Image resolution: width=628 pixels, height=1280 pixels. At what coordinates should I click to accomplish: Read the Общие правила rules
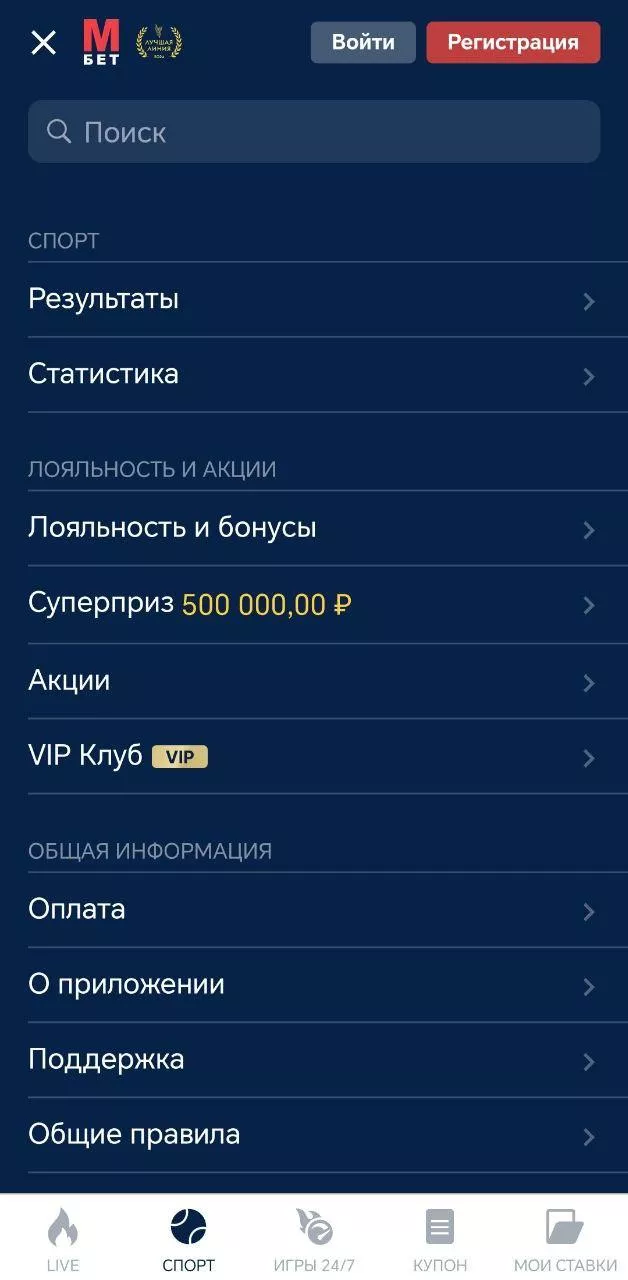[x=314, y=1135]
